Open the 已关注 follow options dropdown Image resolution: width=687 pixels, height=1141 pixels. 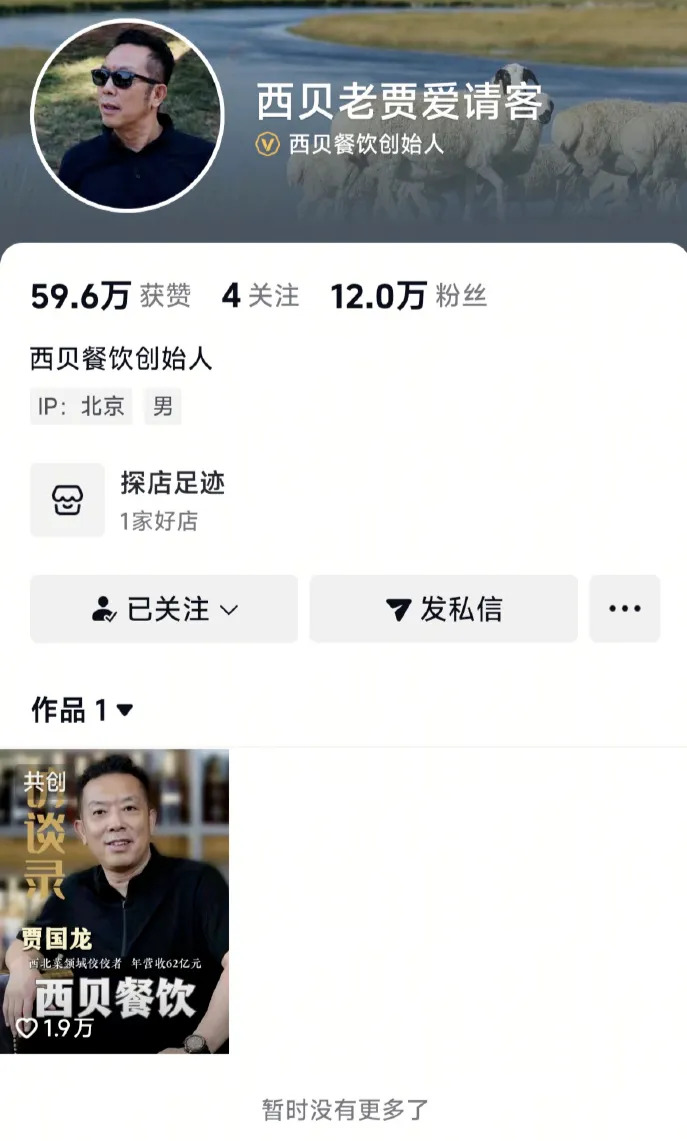pyautogui.click(x=164, y=609)
